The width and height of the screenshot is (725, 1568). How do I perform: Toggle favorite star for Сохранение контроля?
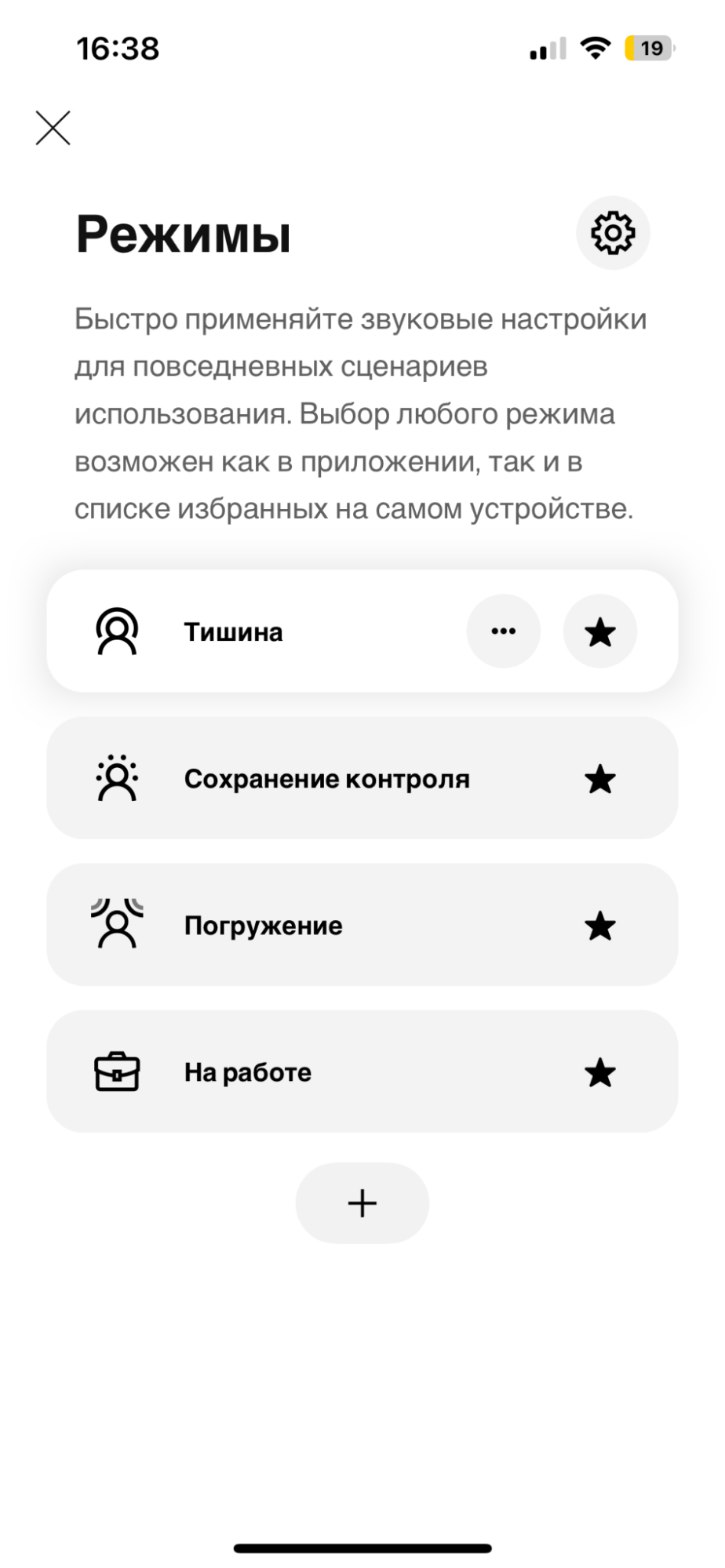point(600,779)
